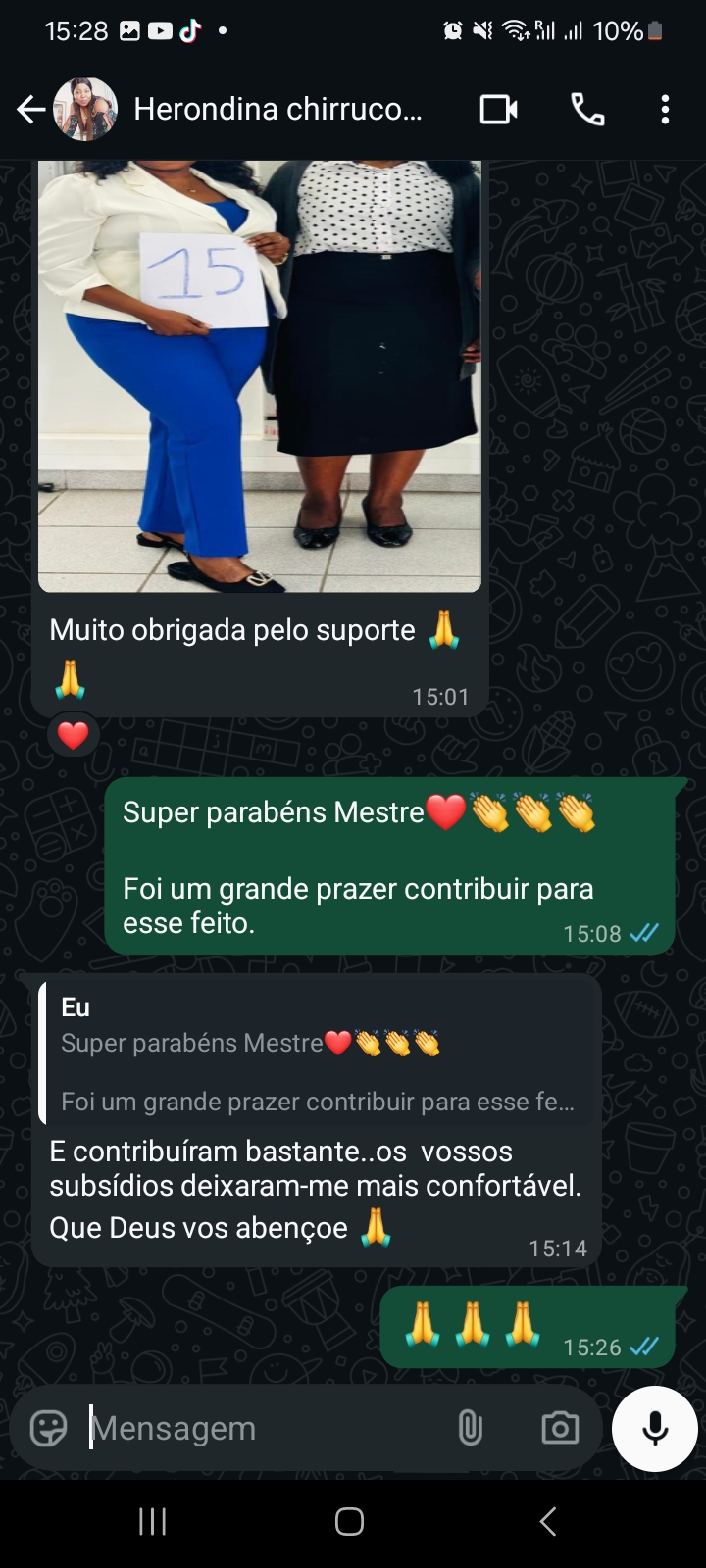706x1568 pixels.
Task: Open the emoji and sticker picker
Action: [48, 1428]
